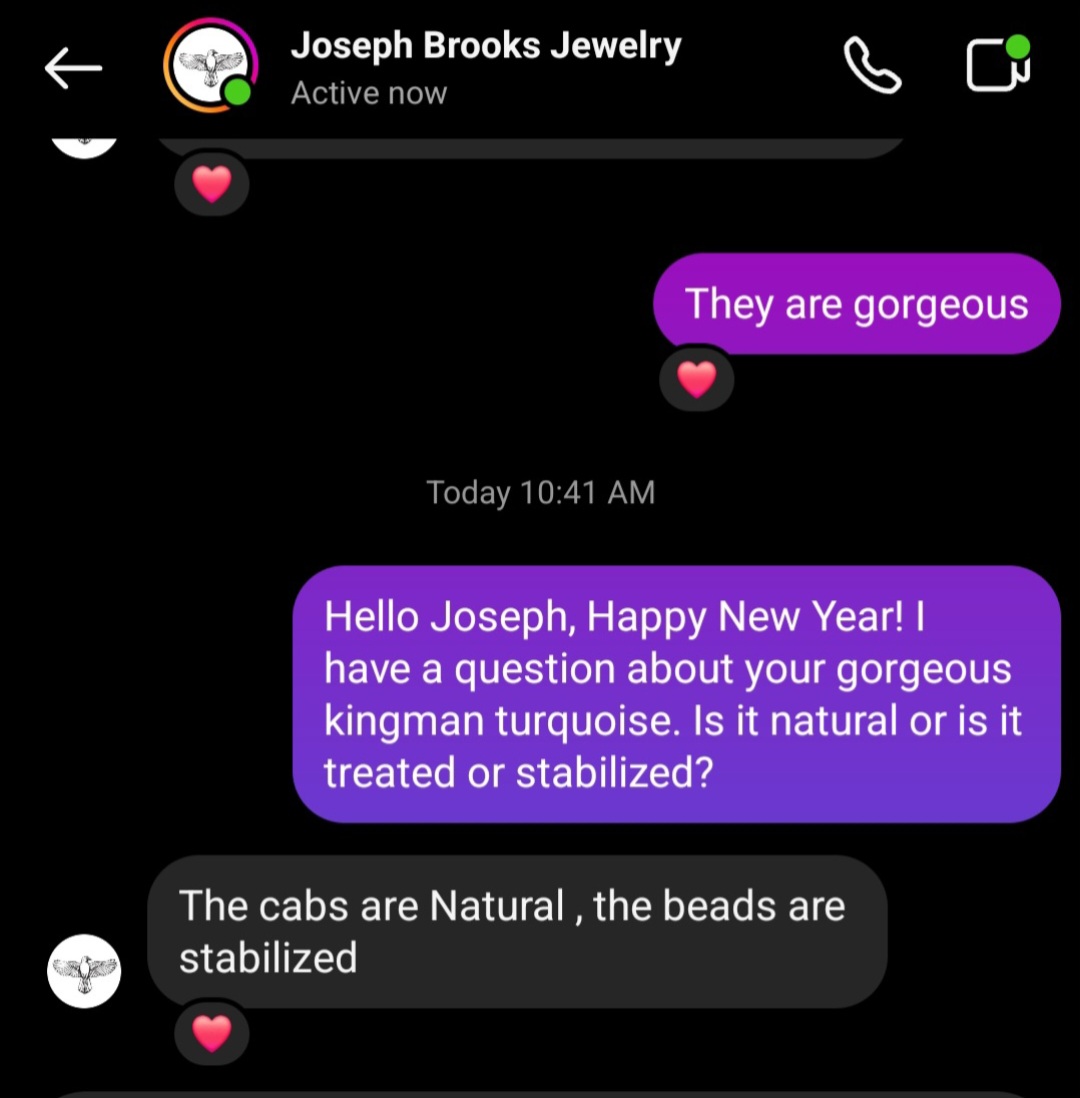
Task: Start a voice call with Joseph Brooks Jewelry
Action: point(872,66)
